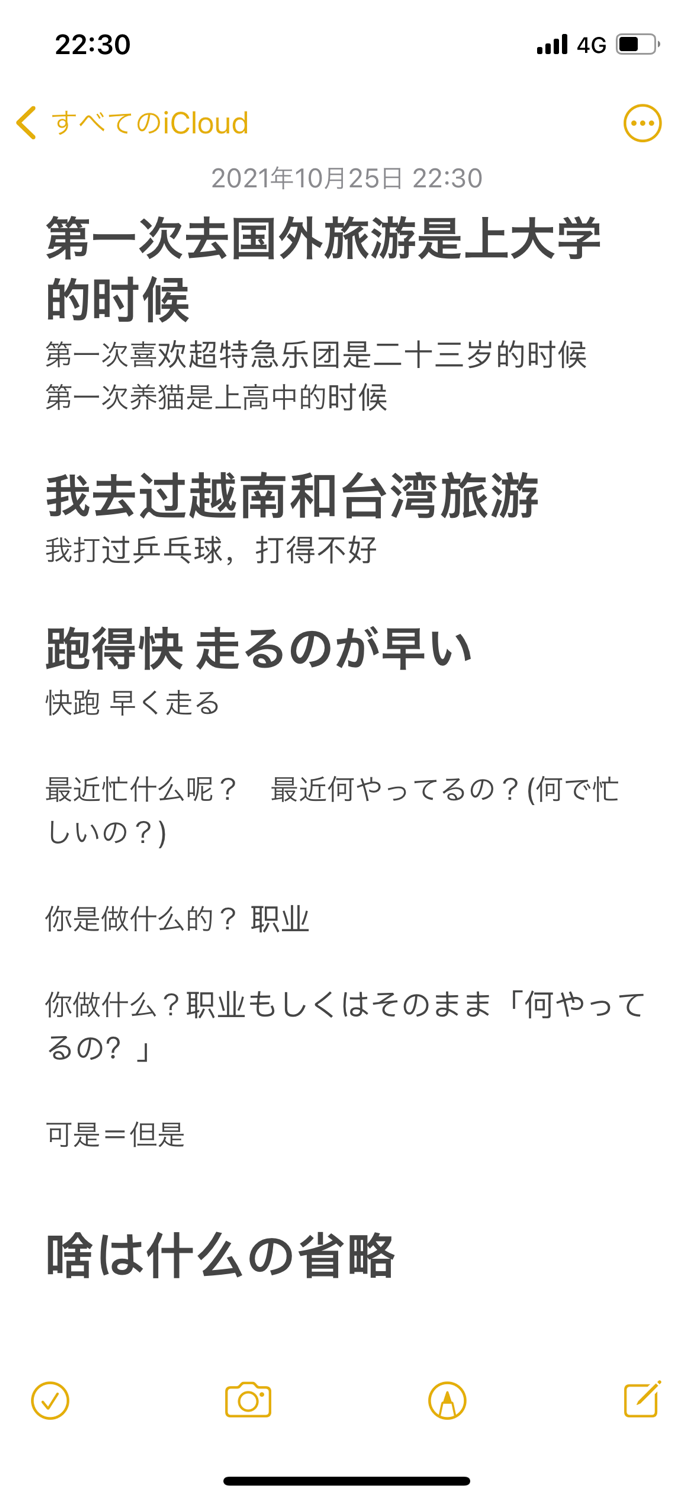Compose a new note

[x=642, y=1399]
